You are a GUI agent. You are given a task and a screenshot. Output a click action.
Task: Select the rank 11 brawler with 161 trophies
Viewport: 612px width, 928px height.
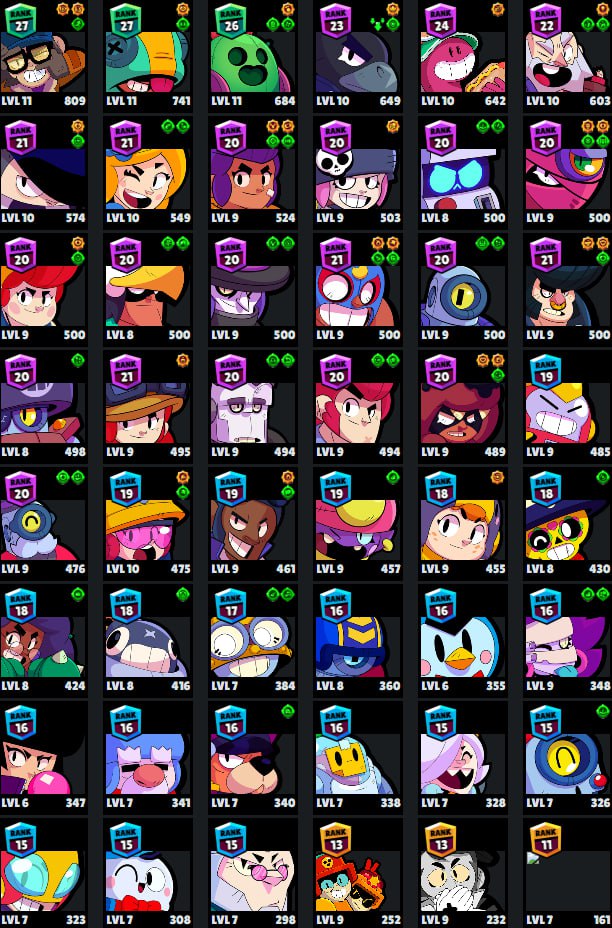point(568,873)
